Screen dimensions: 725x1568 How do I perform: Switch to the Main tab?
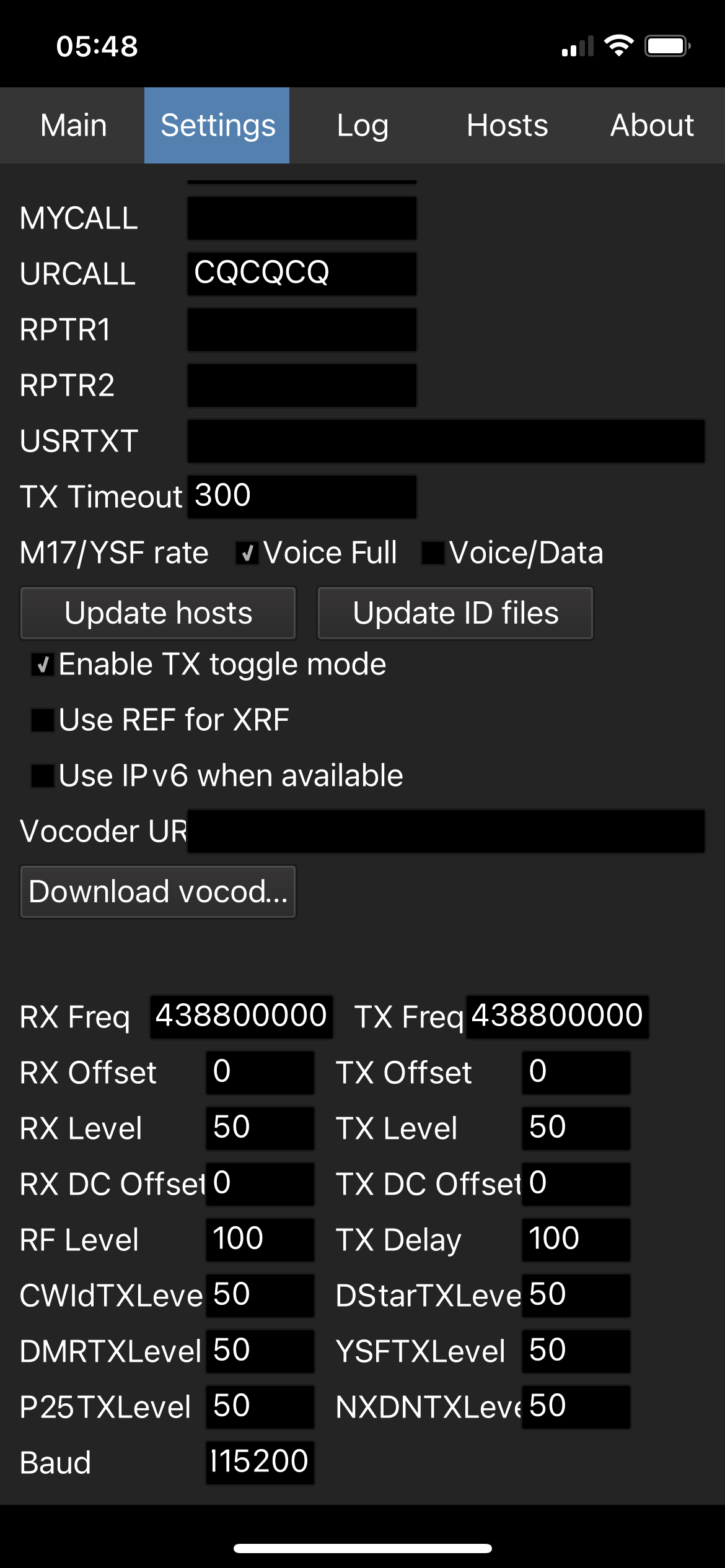coord(72,126)
